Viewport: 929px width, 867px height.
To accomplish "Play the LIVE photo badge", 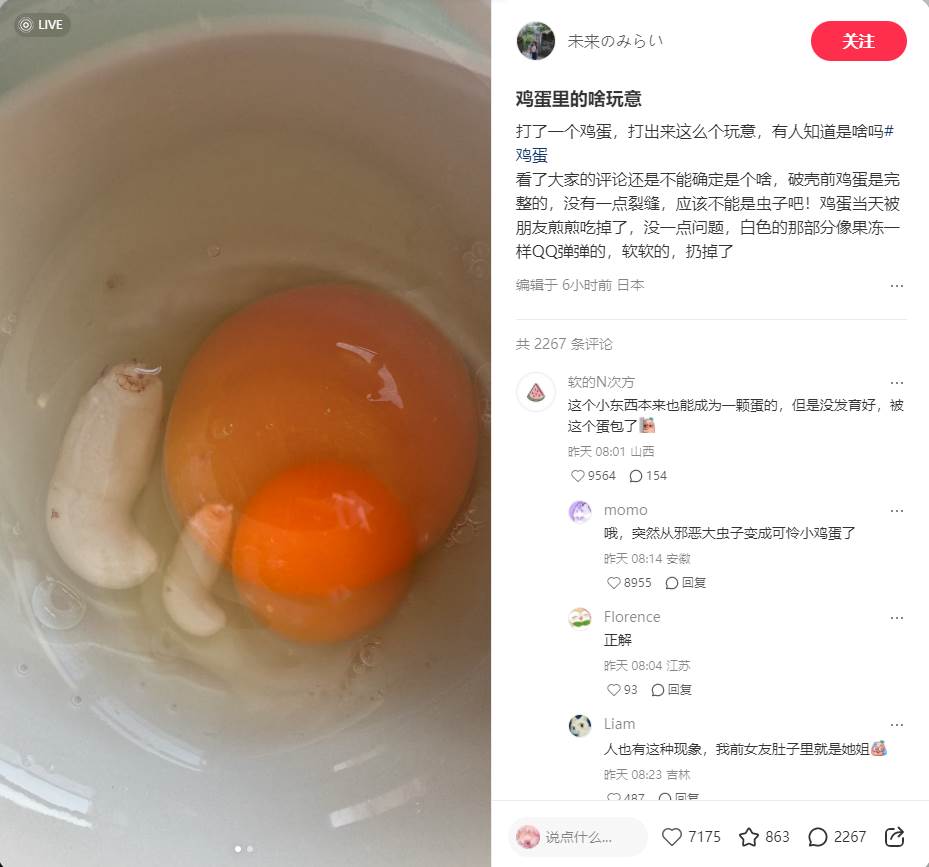I will [x=41, y=25].
